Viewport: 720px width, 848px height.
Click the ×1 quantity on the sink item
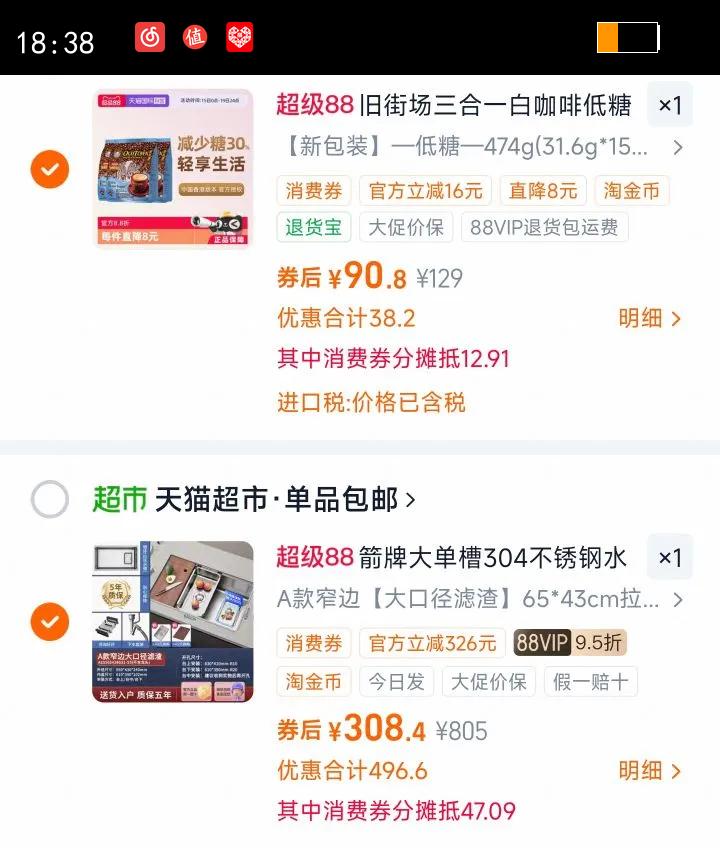point(668,558)
